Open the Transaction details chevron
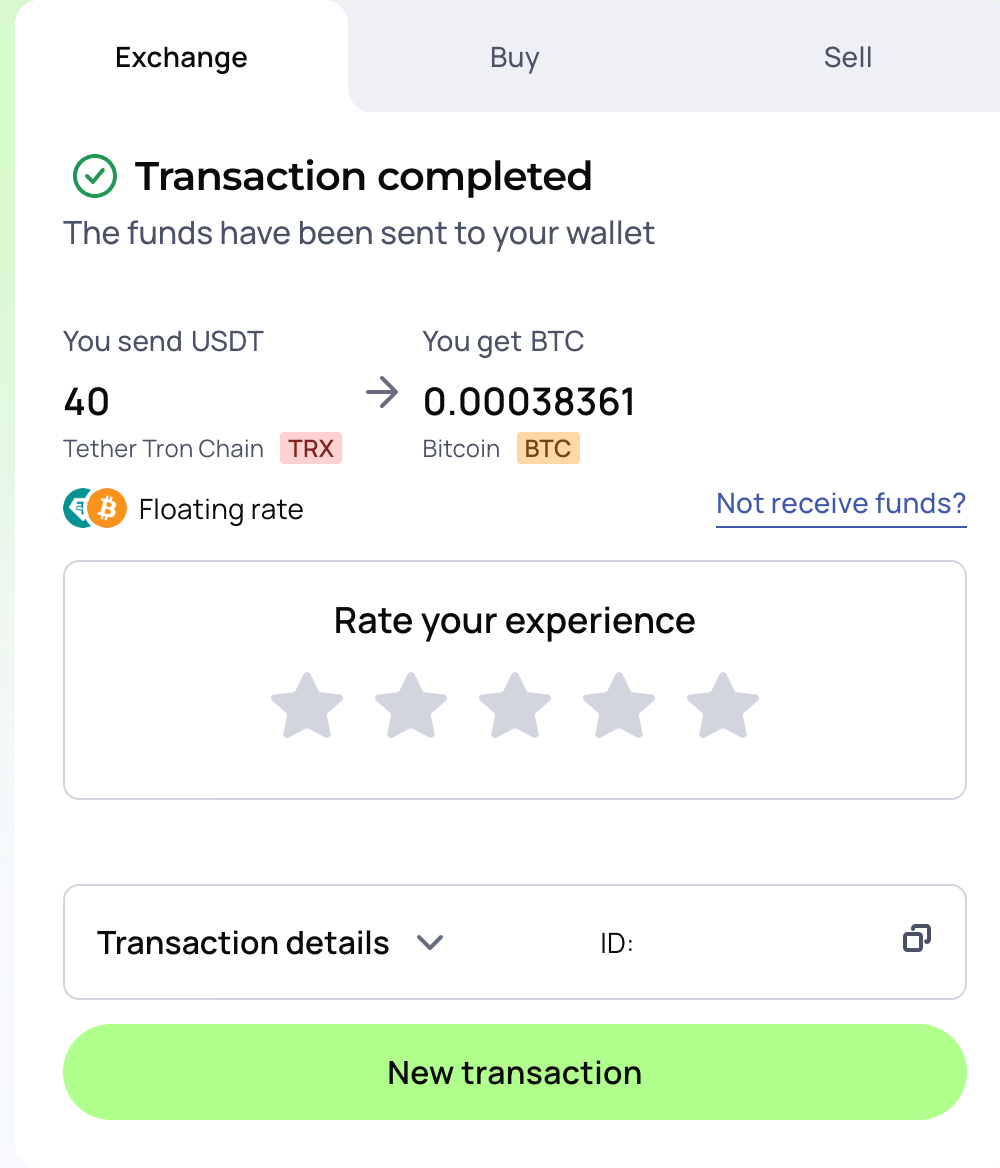The width and height of the screenshot is (1000, 1168). (x=430, y=942)
